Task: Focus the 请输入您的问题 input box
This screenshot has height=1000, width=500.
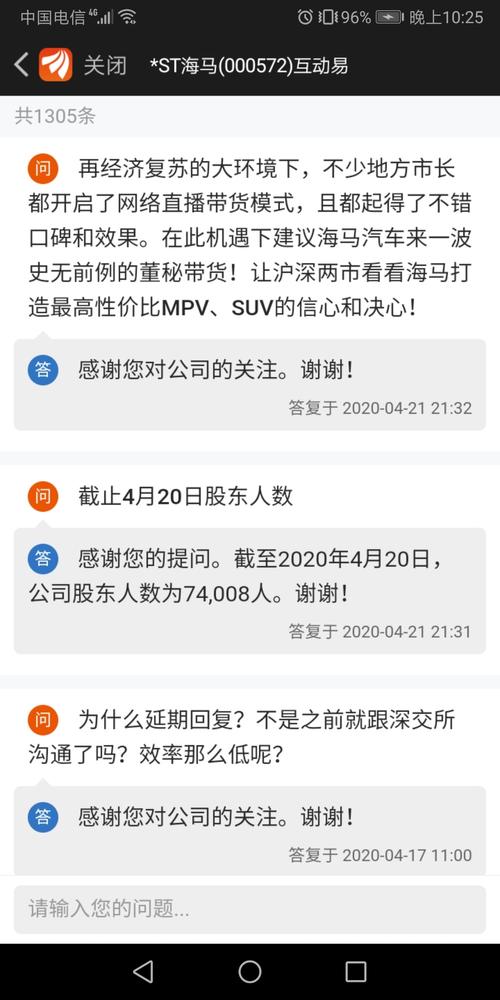Action: pos(250,909)
